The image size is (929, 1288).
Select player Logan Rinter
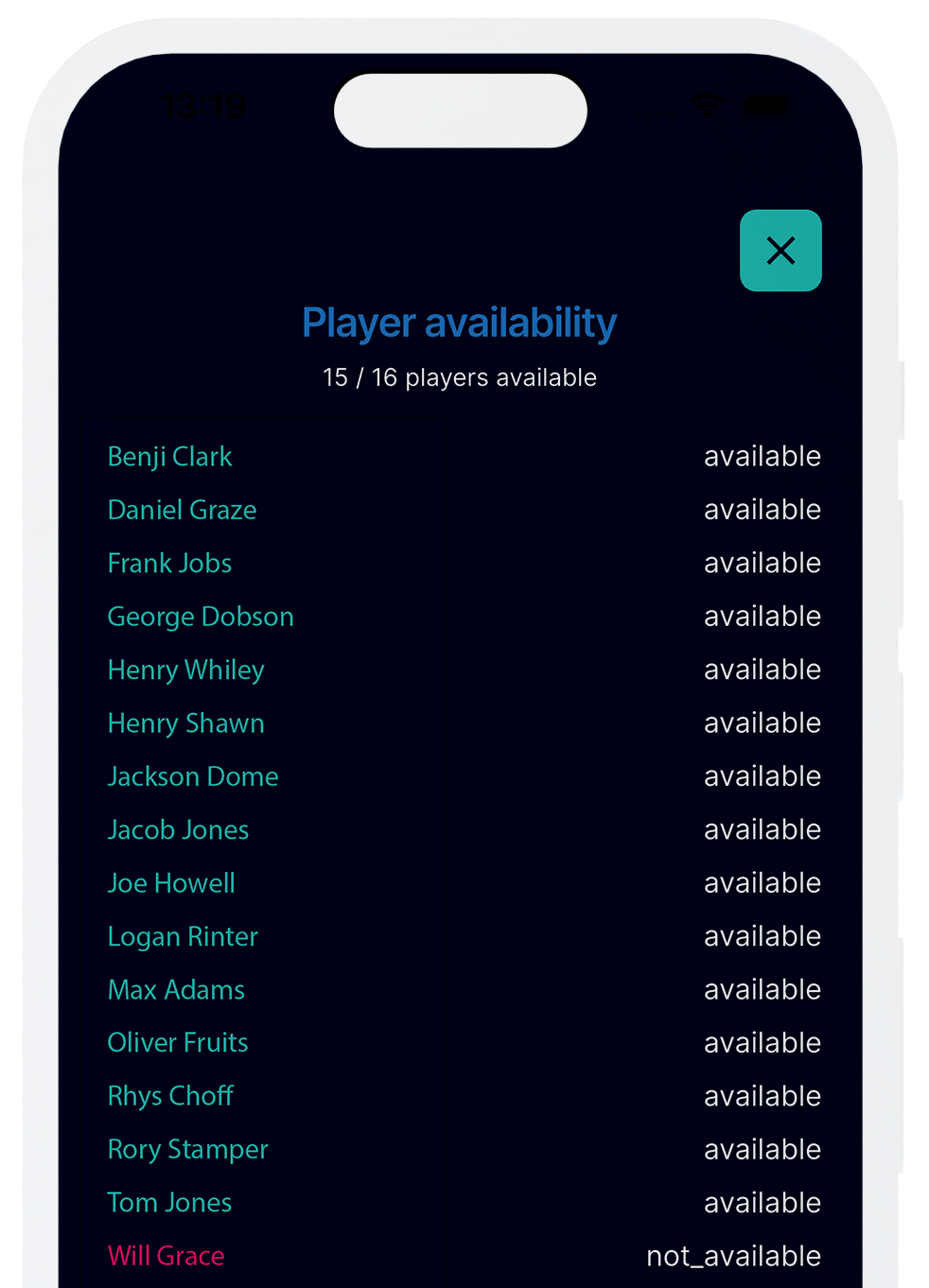click(x=183, y=936)
